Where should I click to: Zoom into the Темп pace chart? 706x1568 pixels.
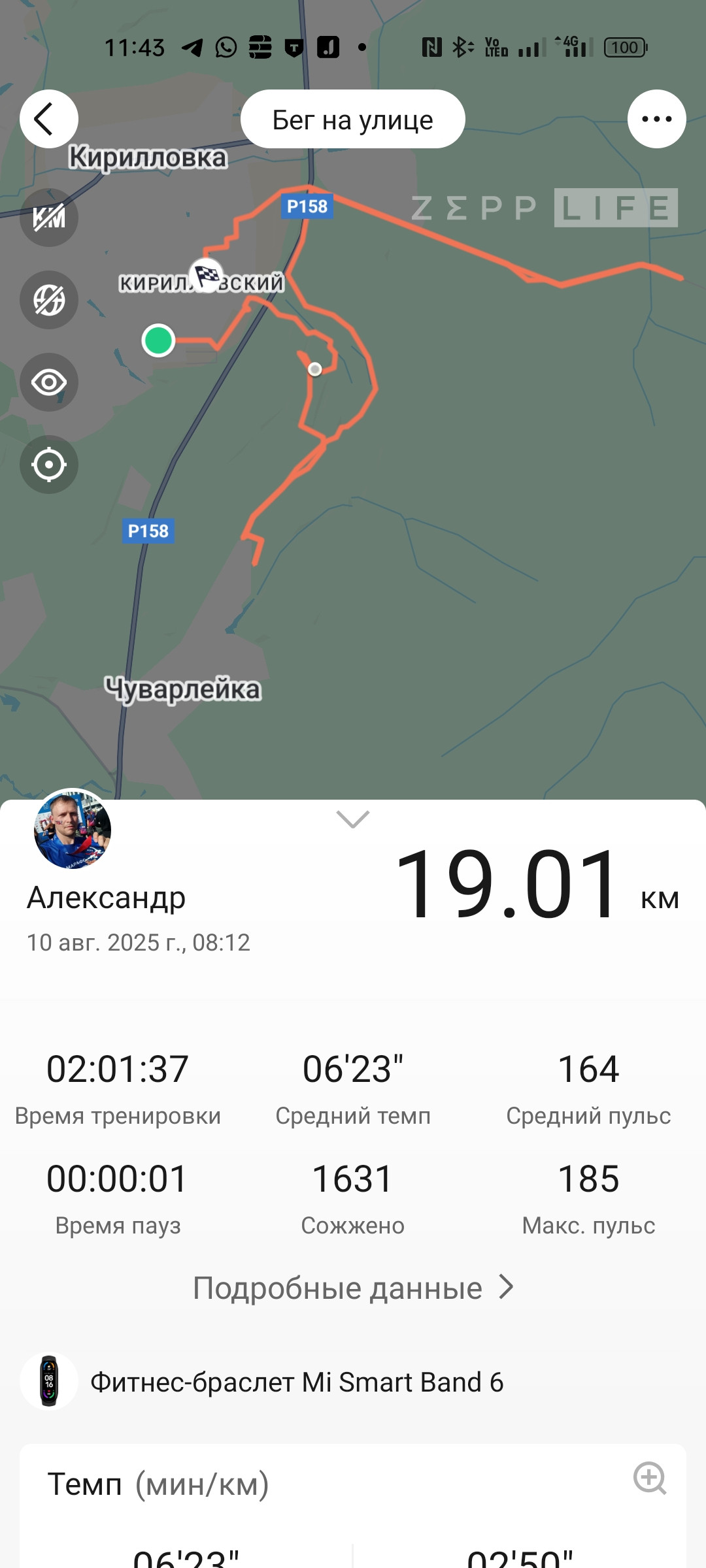pyautogui.click(x=650, y=1478)
